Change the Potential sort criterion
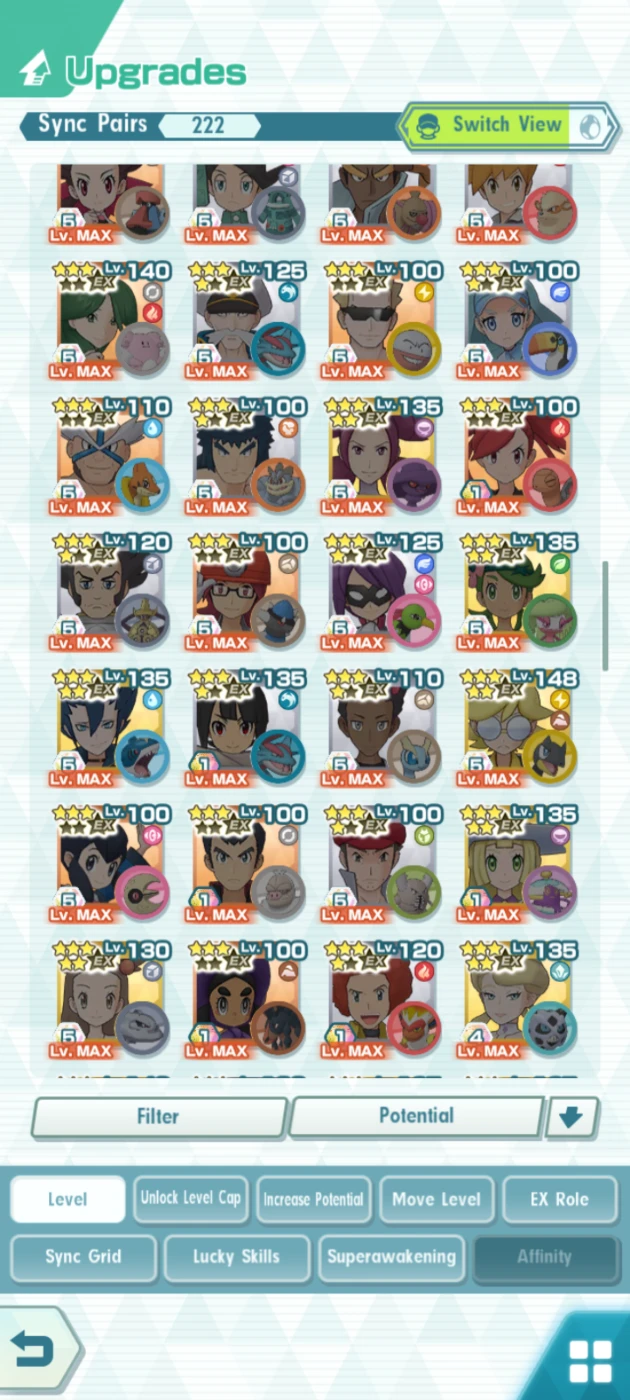The height and width of the screenshot is (1400, 630). pos(416,1116)
